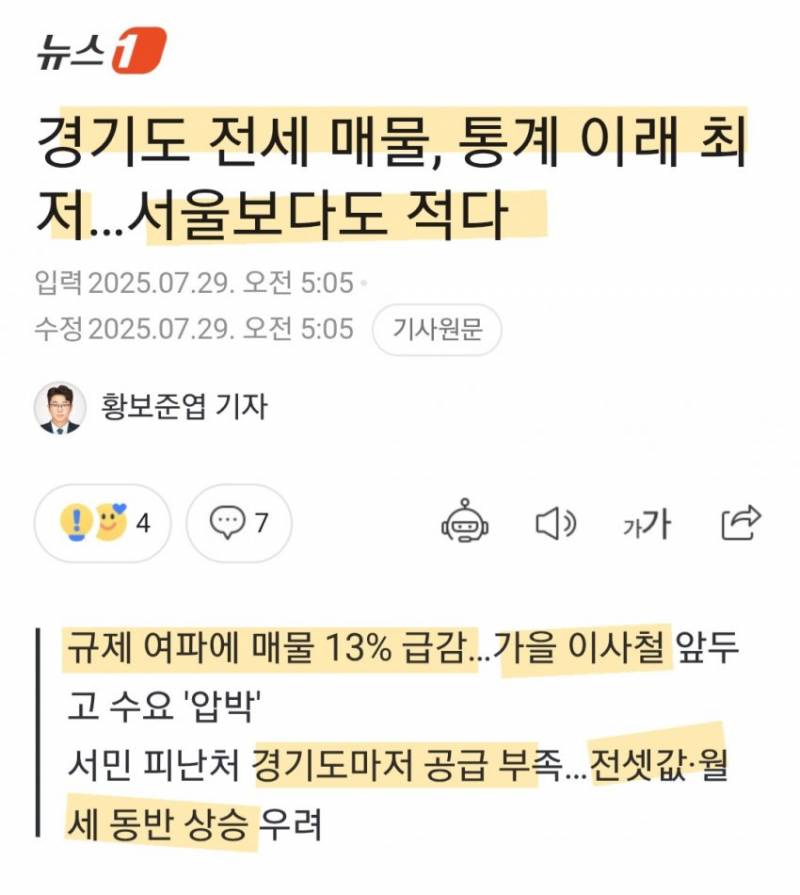Open the original article via 기사원문
This screenshot has width=800, height=895.
point(437,330)
